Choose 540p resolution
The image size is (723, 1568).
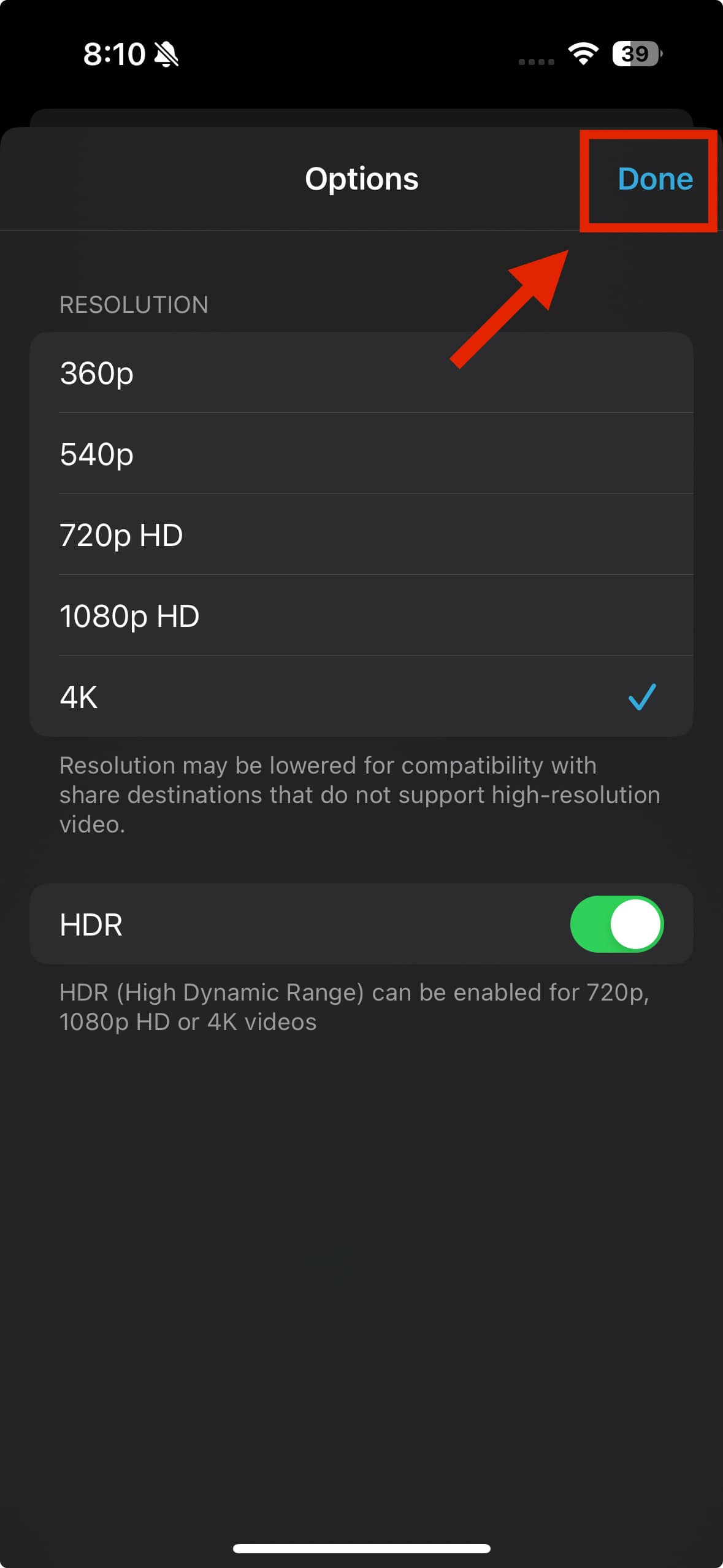pos(361,454)
